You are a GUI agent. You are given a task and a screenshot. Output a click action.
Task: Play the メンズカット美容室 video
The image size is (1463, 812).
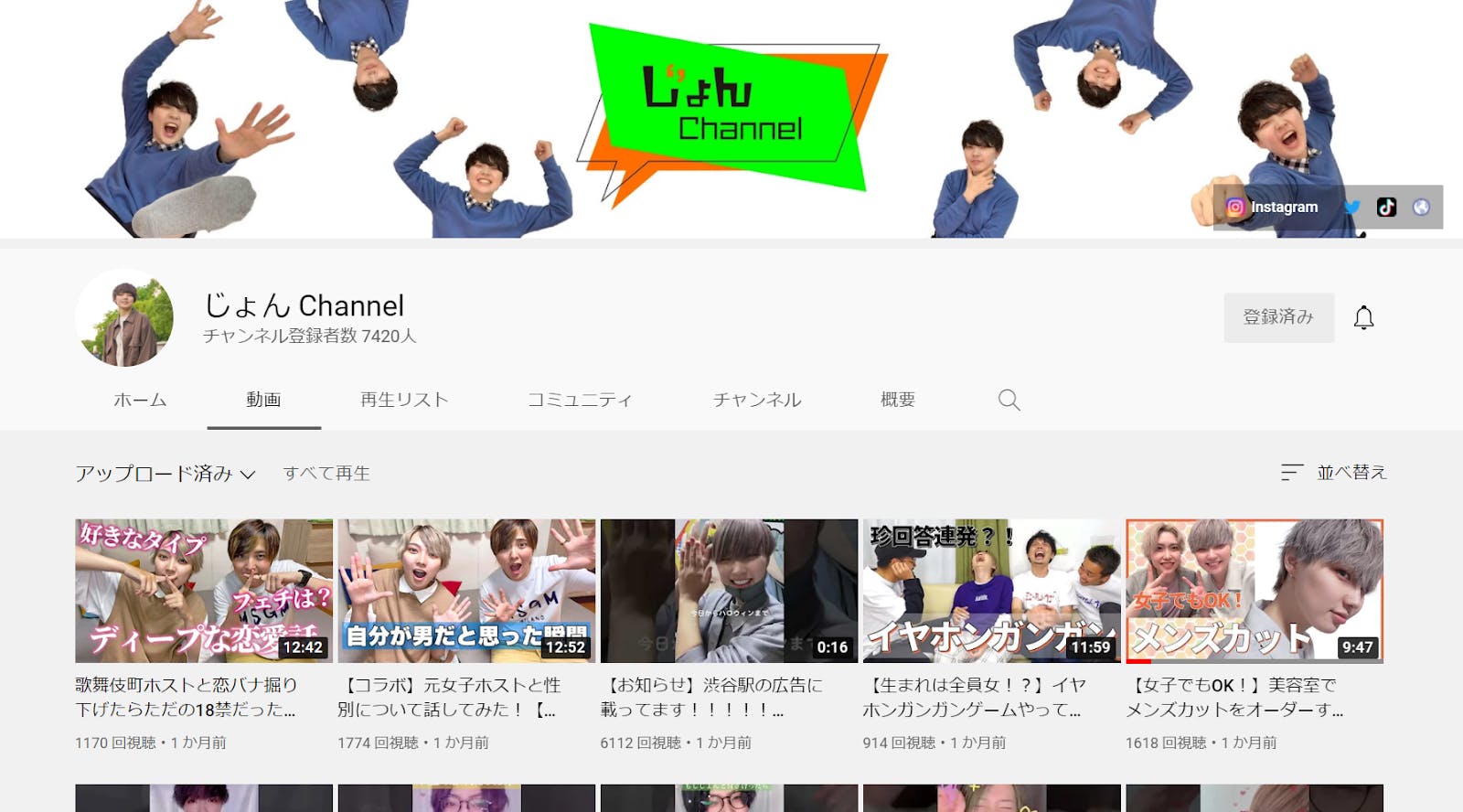coord(1255,591)
